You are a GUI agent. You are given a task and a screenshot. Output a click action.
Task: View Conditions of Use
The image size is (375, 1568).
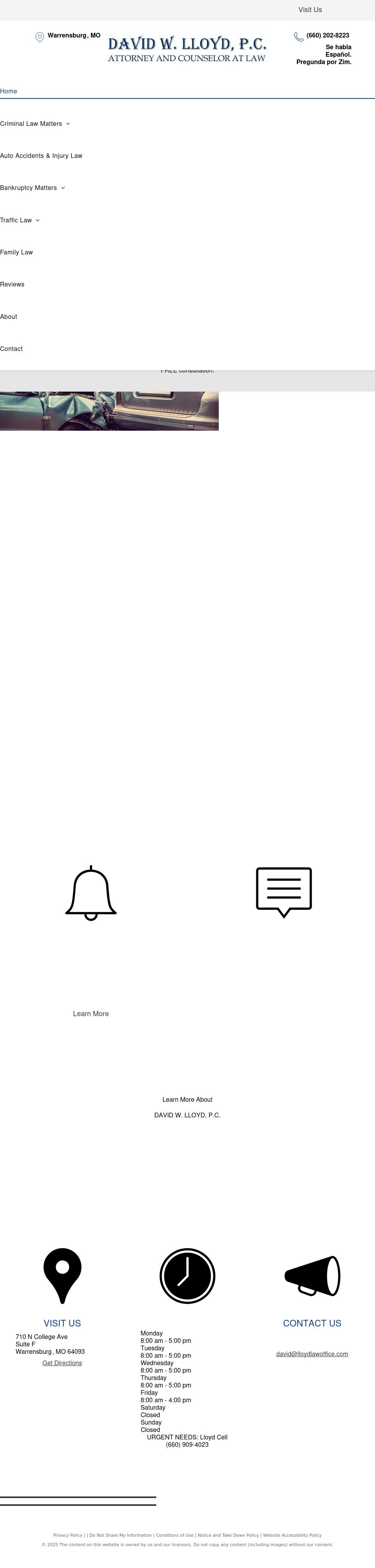point(174,1535)
